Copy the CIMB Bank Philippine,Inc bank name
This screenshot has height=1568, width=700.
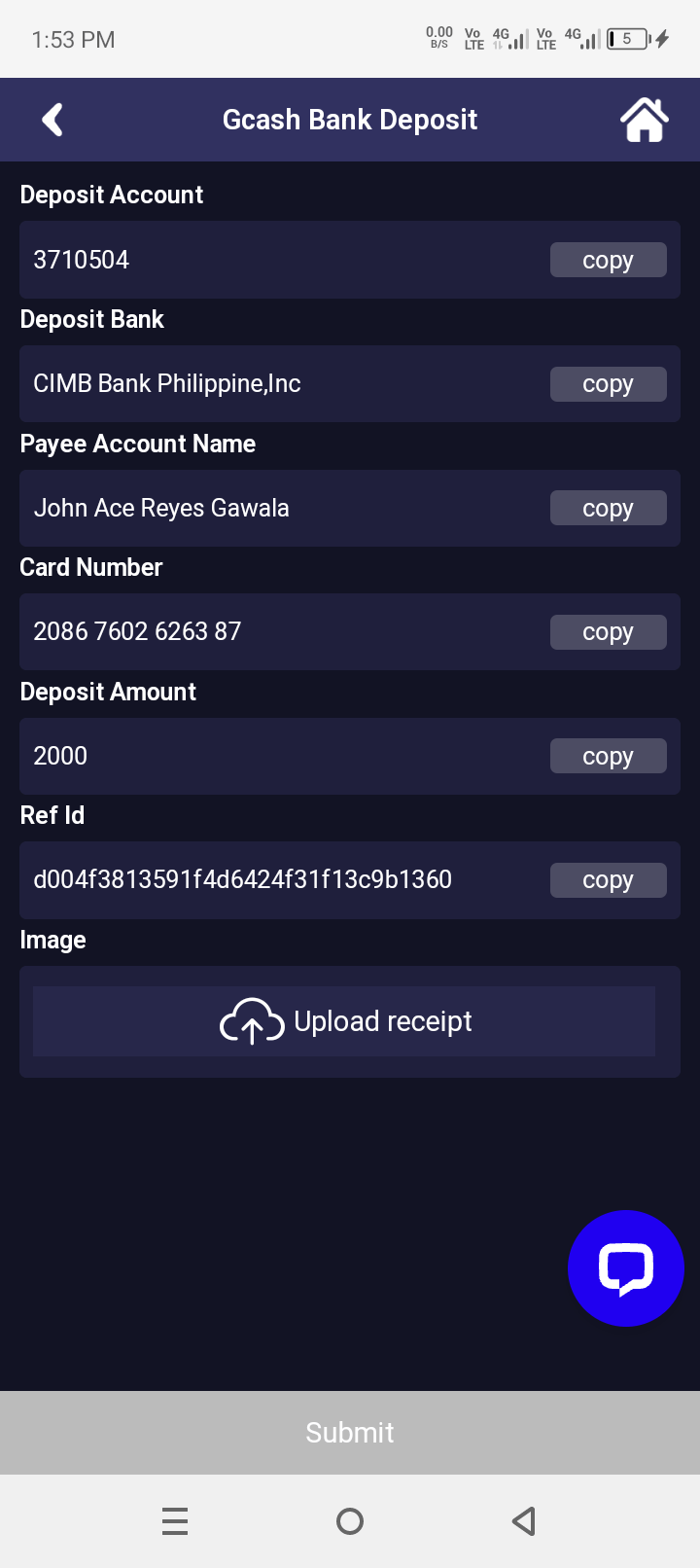click(608, 384)
